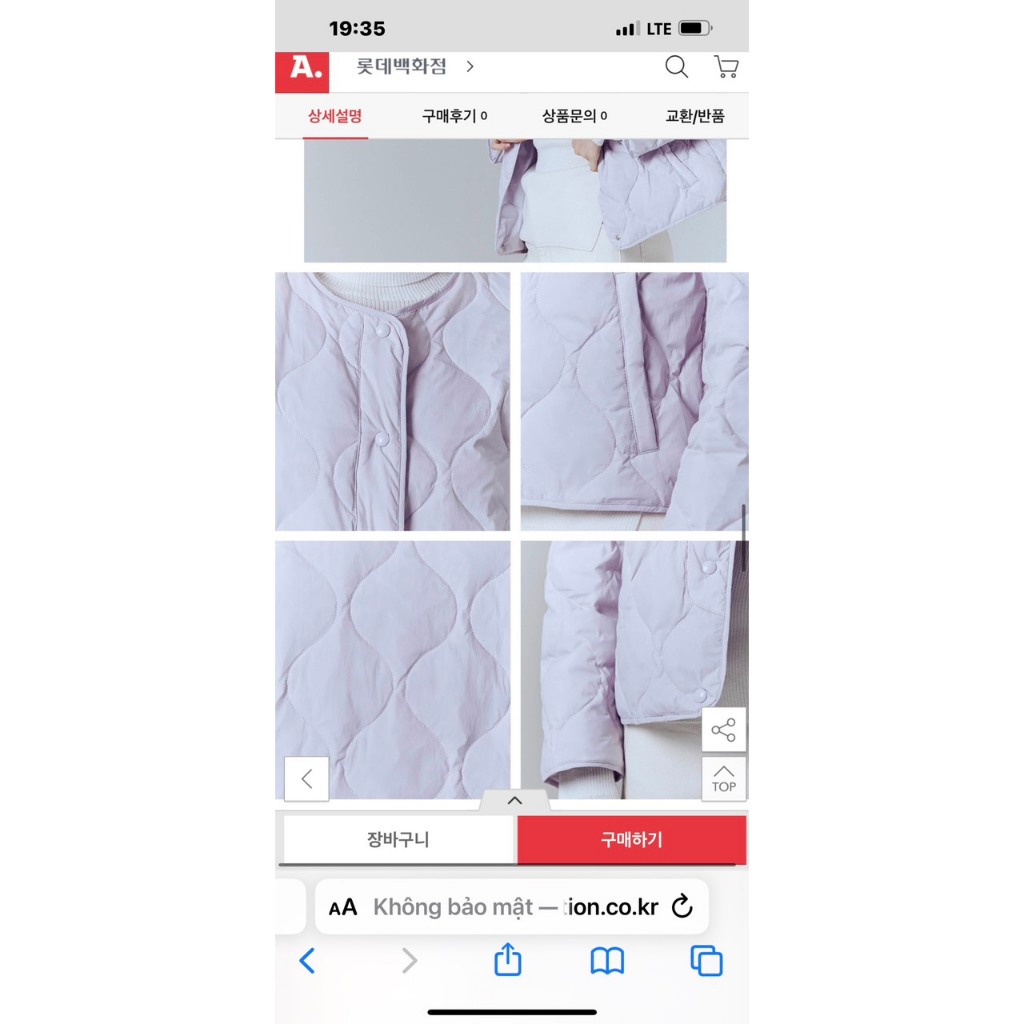
Task: Open the shopping cart icon
Action: click(726, 67)
